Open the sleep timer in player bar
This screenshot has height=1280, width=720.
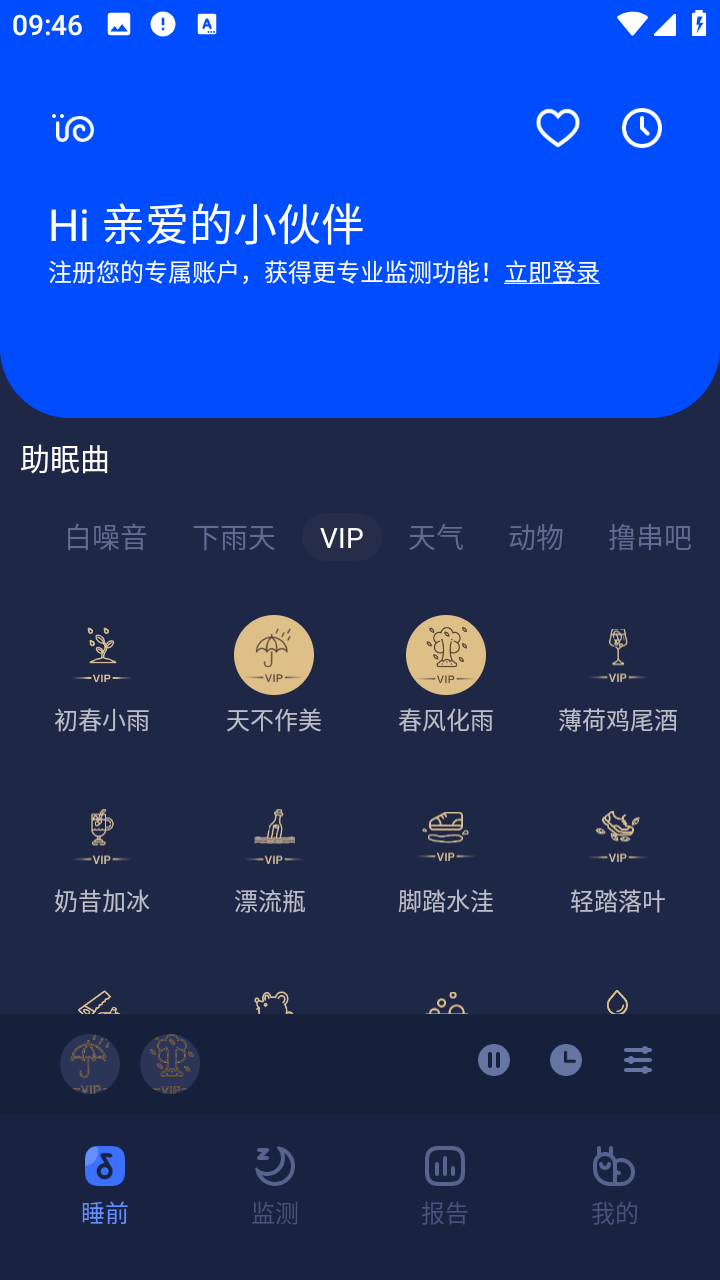tap(566, 1060)
